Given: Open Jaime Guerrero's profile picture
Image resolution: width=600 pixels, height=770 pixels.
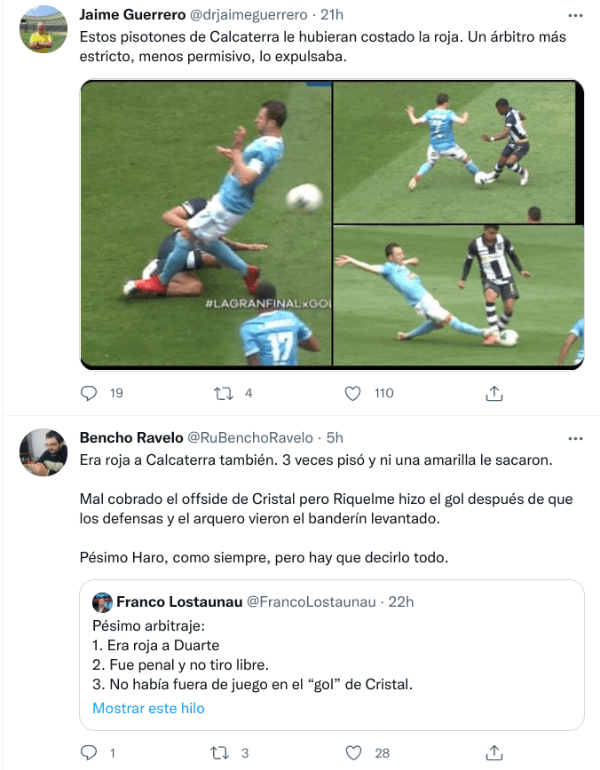Looking at the screenshot, I should (43, 29).
